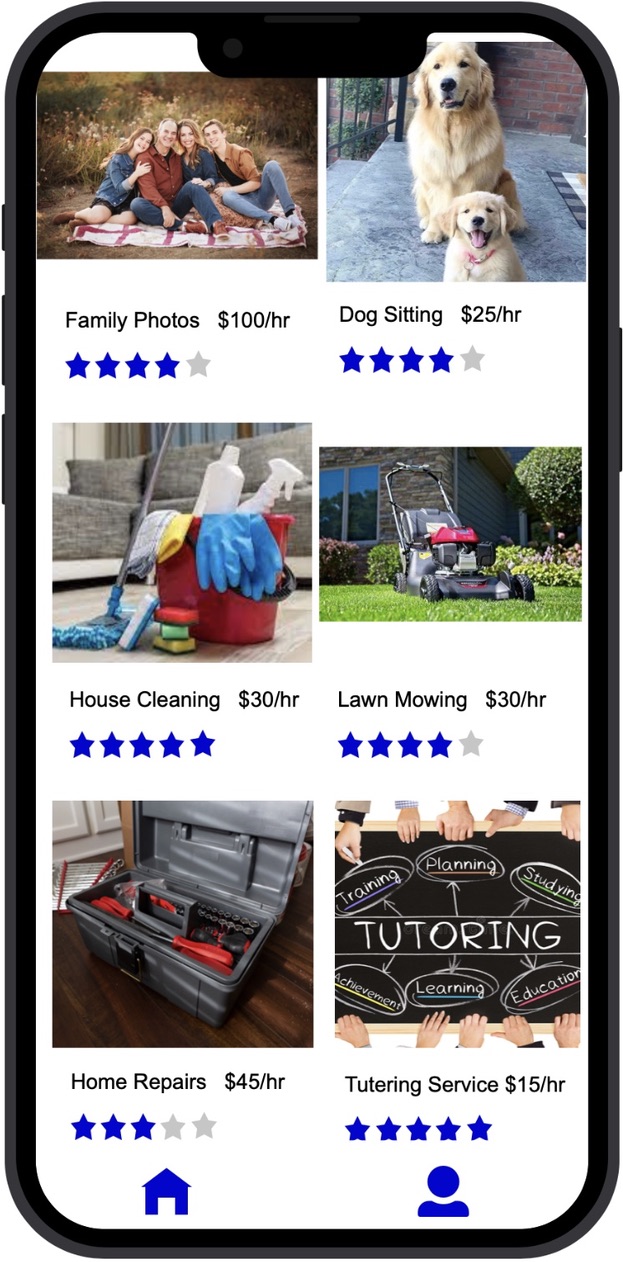Open the Home Repairs listing

pos(182,923)
